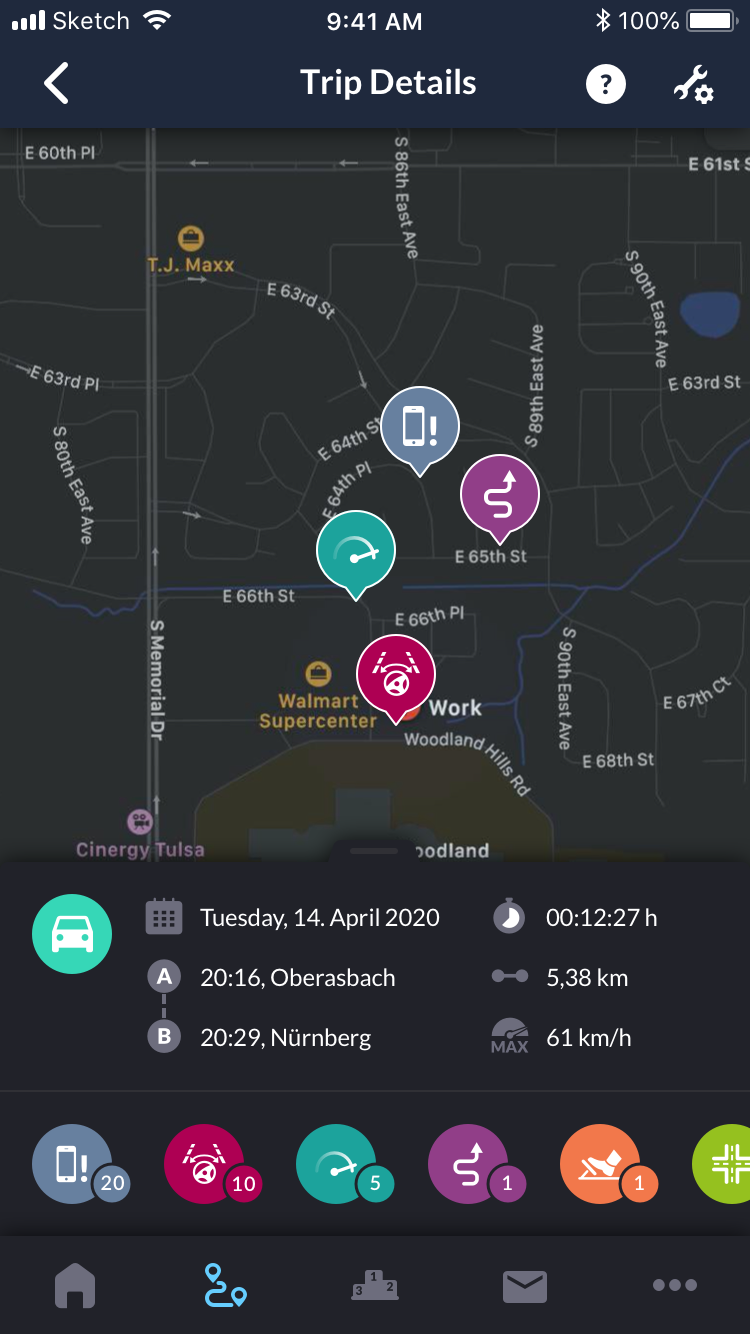Select speeding events with 5 count
Screen dimensions: 750x1334
pyautogui.click(x=337, y=1164)
